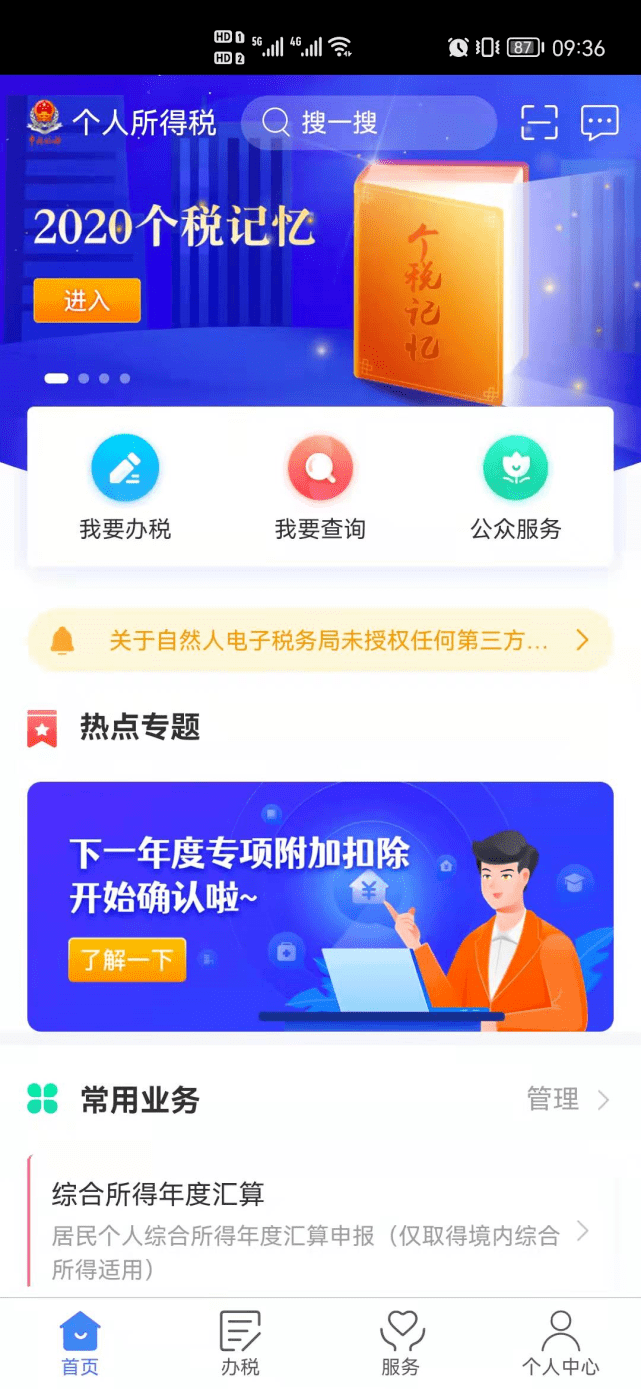The height and width of the screenshot is (1389, 641).
Task: Open the notice about 自然人电子税务局
Action: [320, 640]
